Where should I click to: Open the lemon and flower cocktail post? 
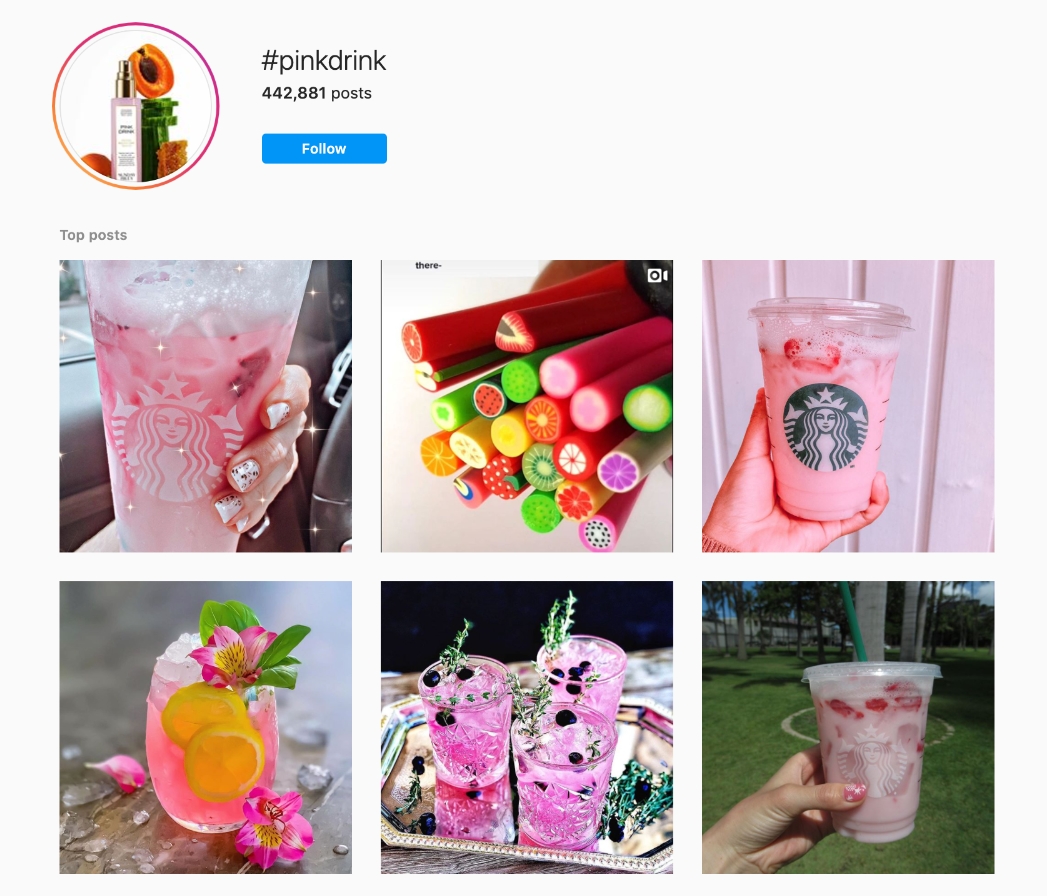point(205,727)
